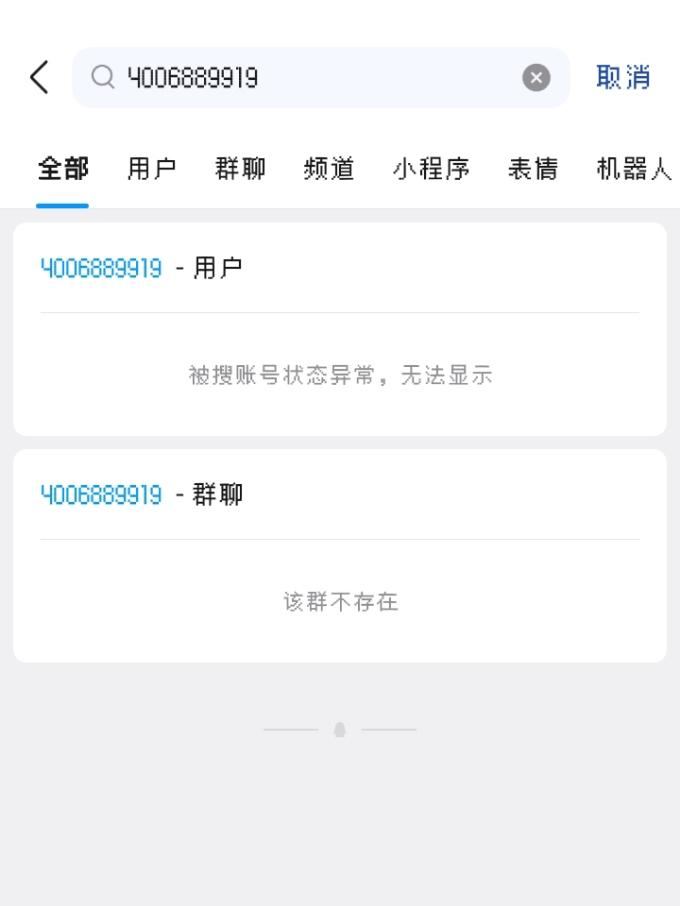Clear the search text with the X

[x=536, y=77]
